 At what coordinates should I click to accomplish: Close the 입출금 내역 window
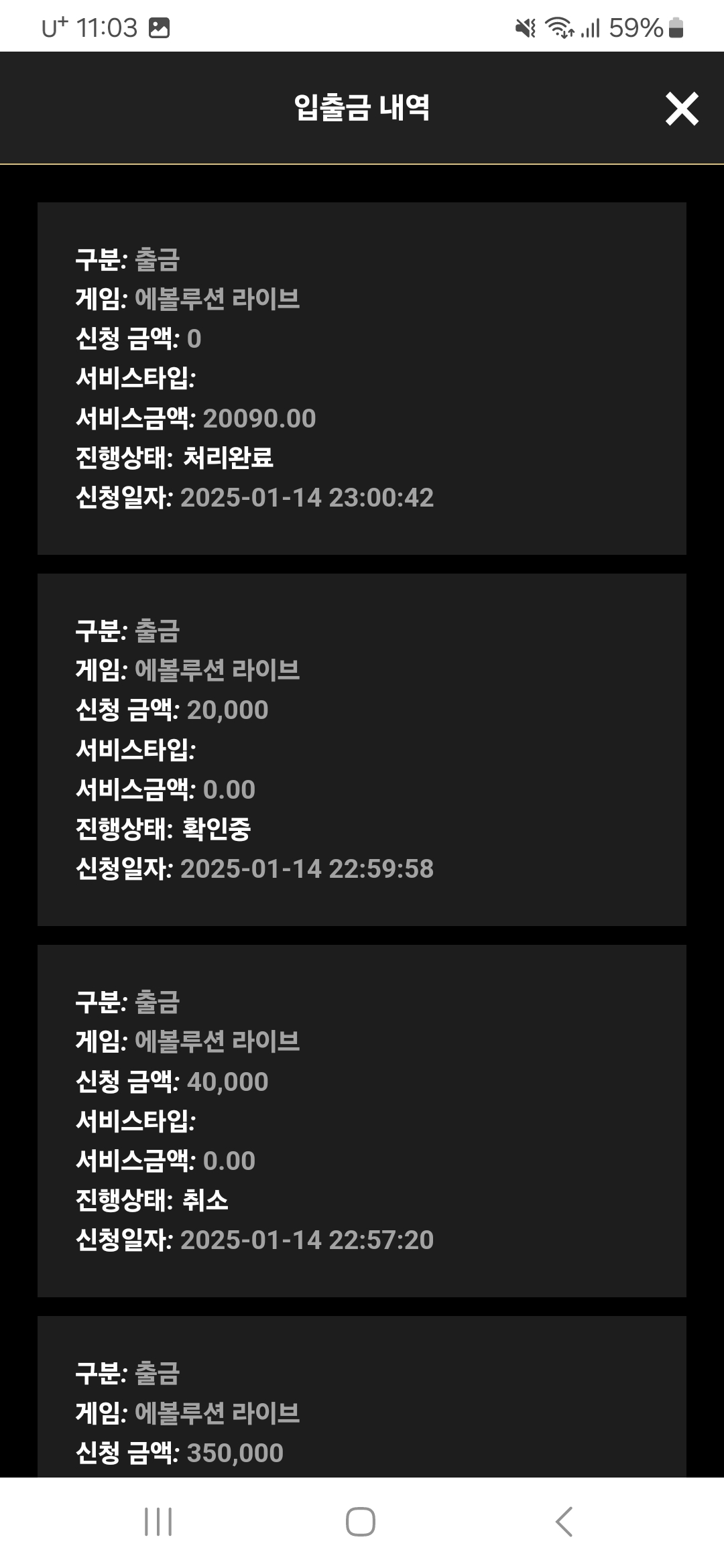pyautogui.click(x=682, y=109)
